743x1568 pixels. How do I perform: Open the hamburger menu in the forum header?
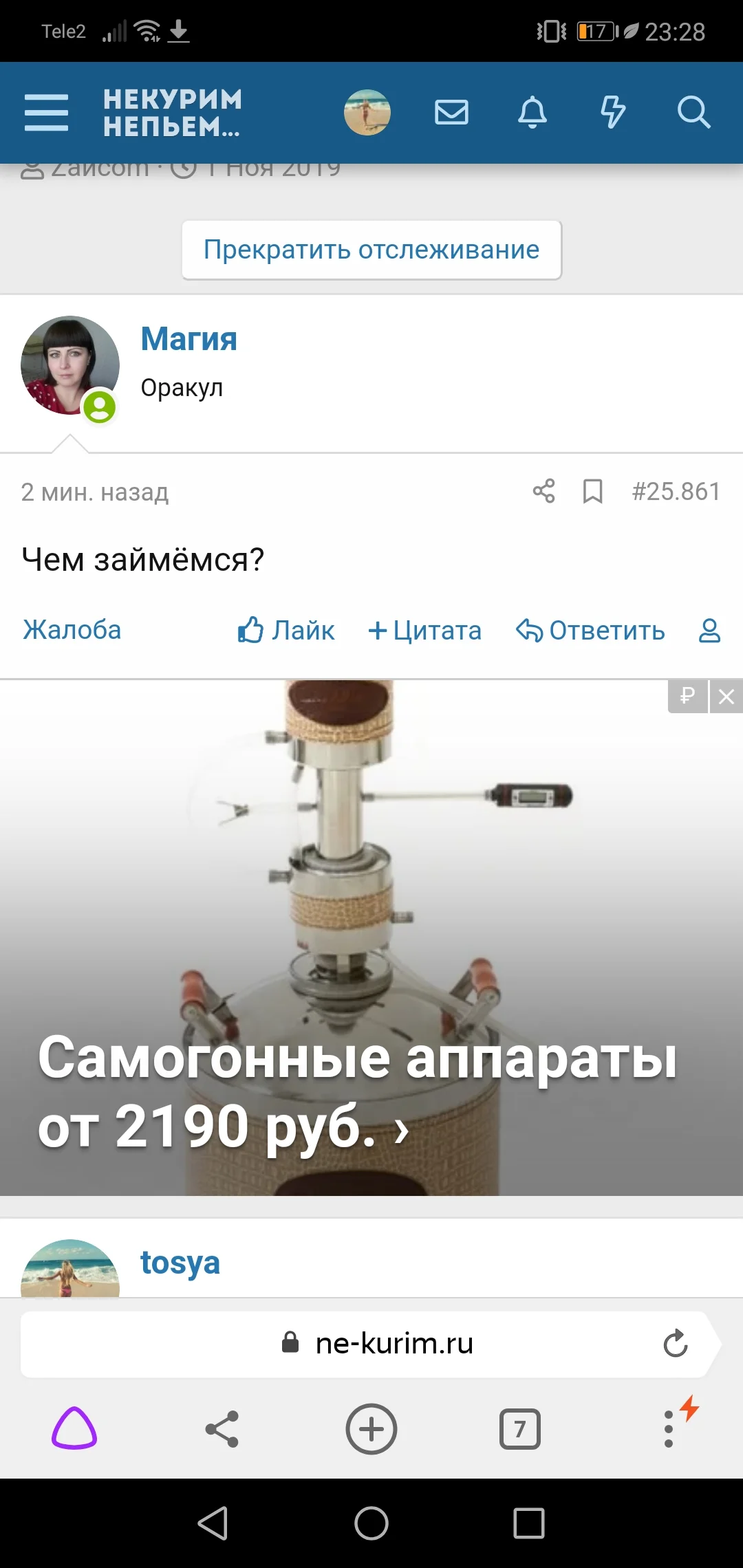tap(46, 113)
